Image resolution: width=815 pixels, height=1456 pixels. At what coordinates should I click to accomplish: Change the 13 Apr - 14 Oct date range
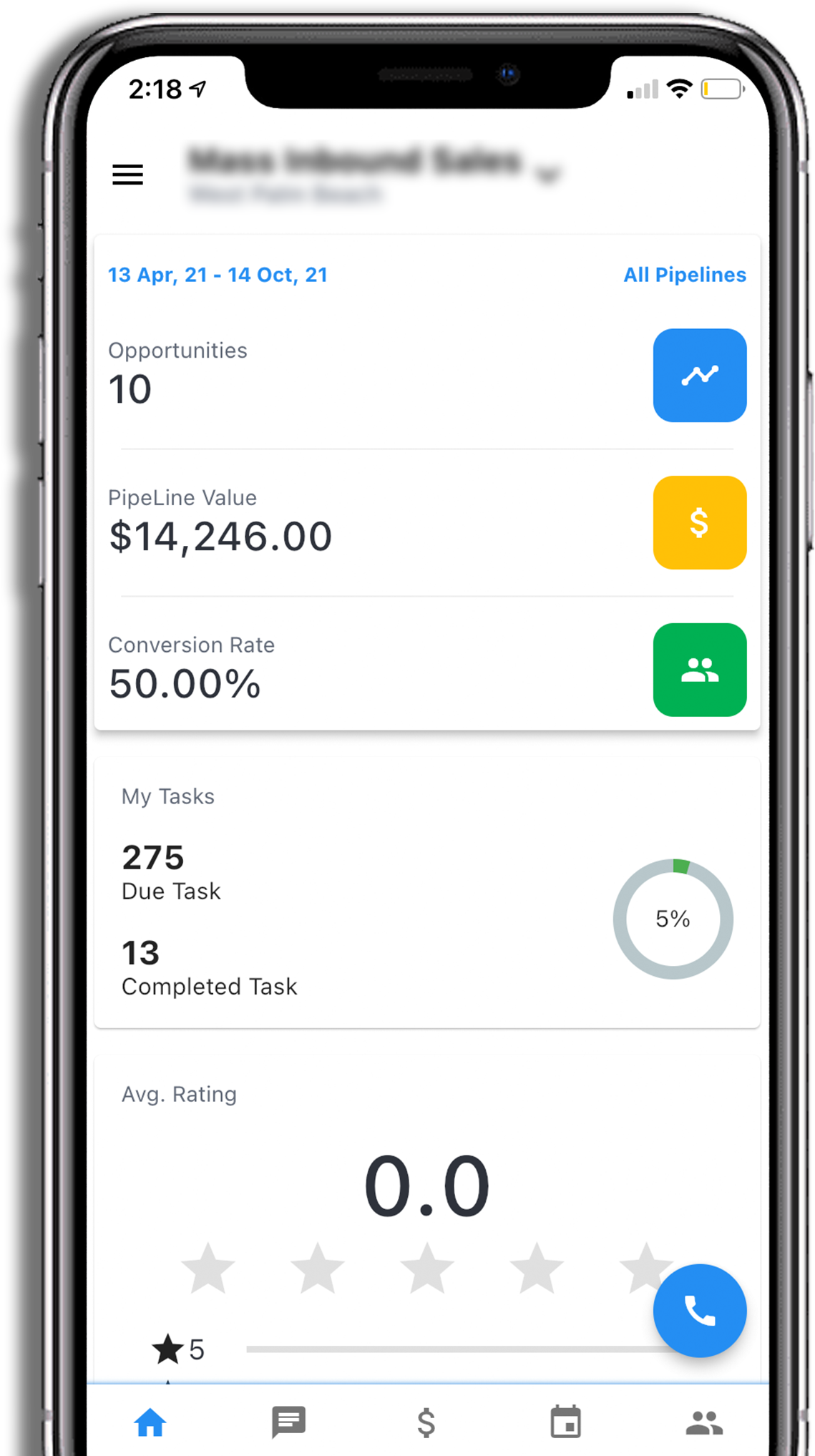pyautogui.click(x=218, y=275)
